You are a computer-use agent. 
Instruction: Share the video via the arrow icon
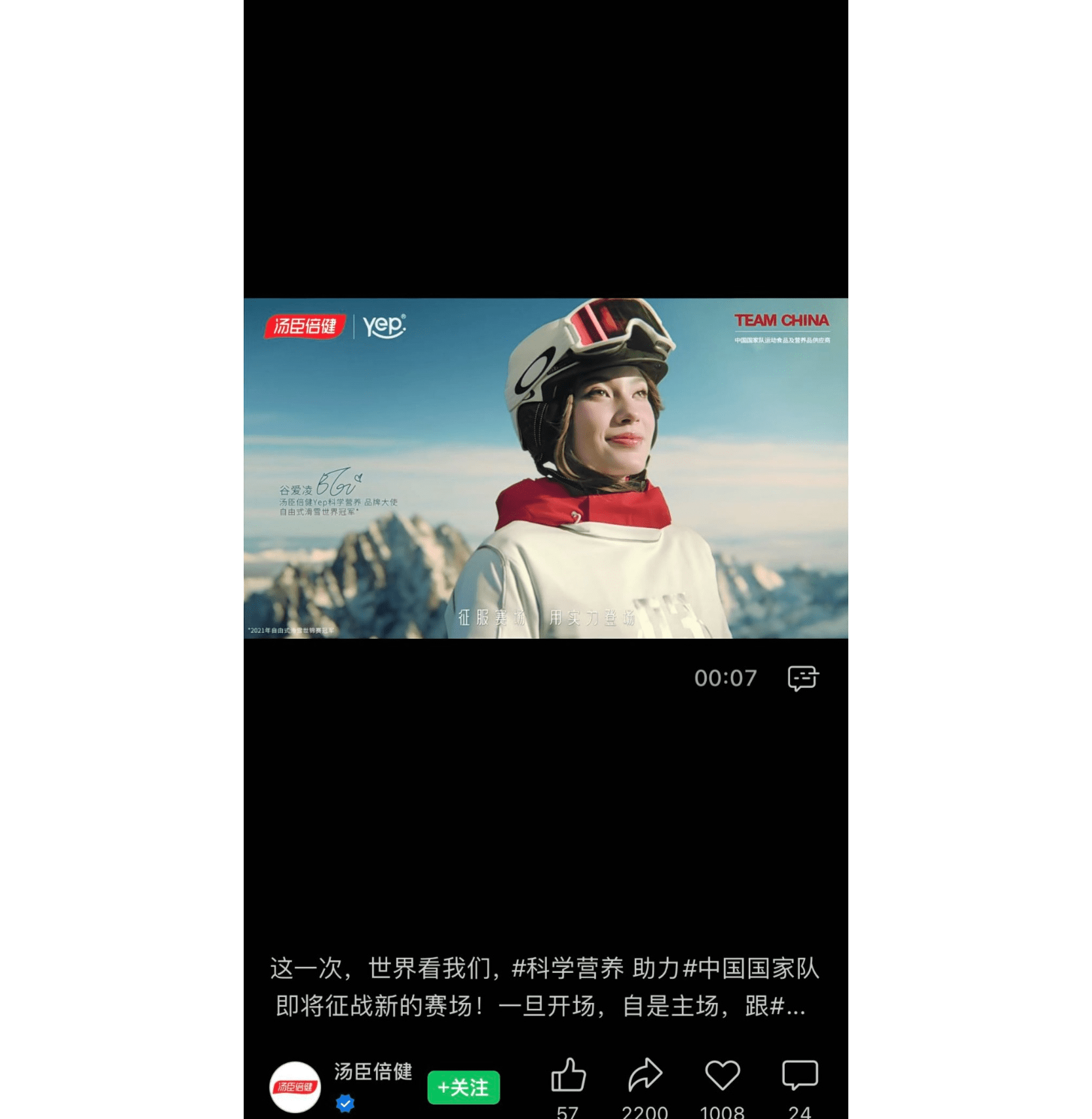point(645,1075)
